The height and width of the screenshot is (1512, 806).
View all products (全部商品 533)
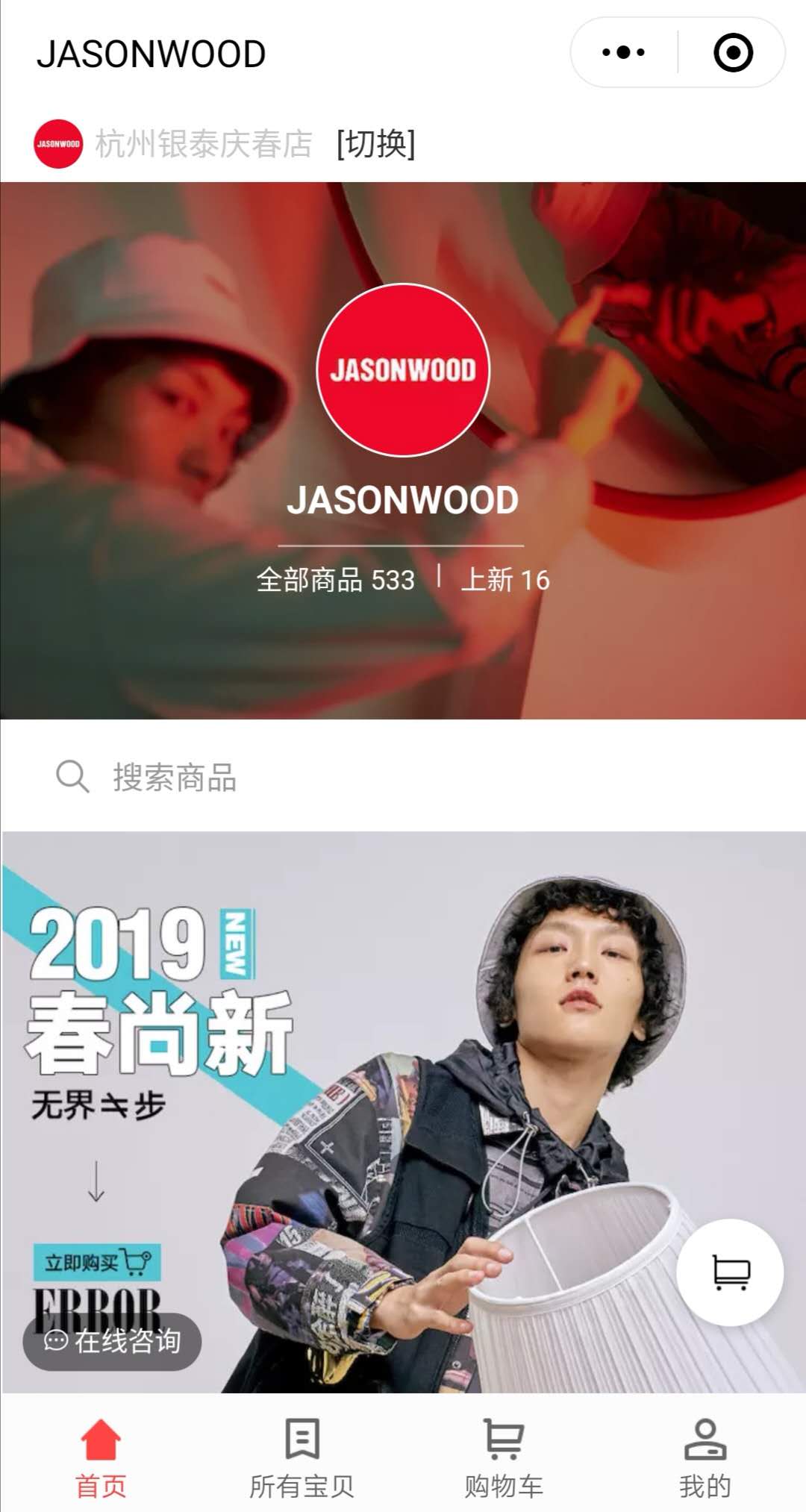(335, 580)
